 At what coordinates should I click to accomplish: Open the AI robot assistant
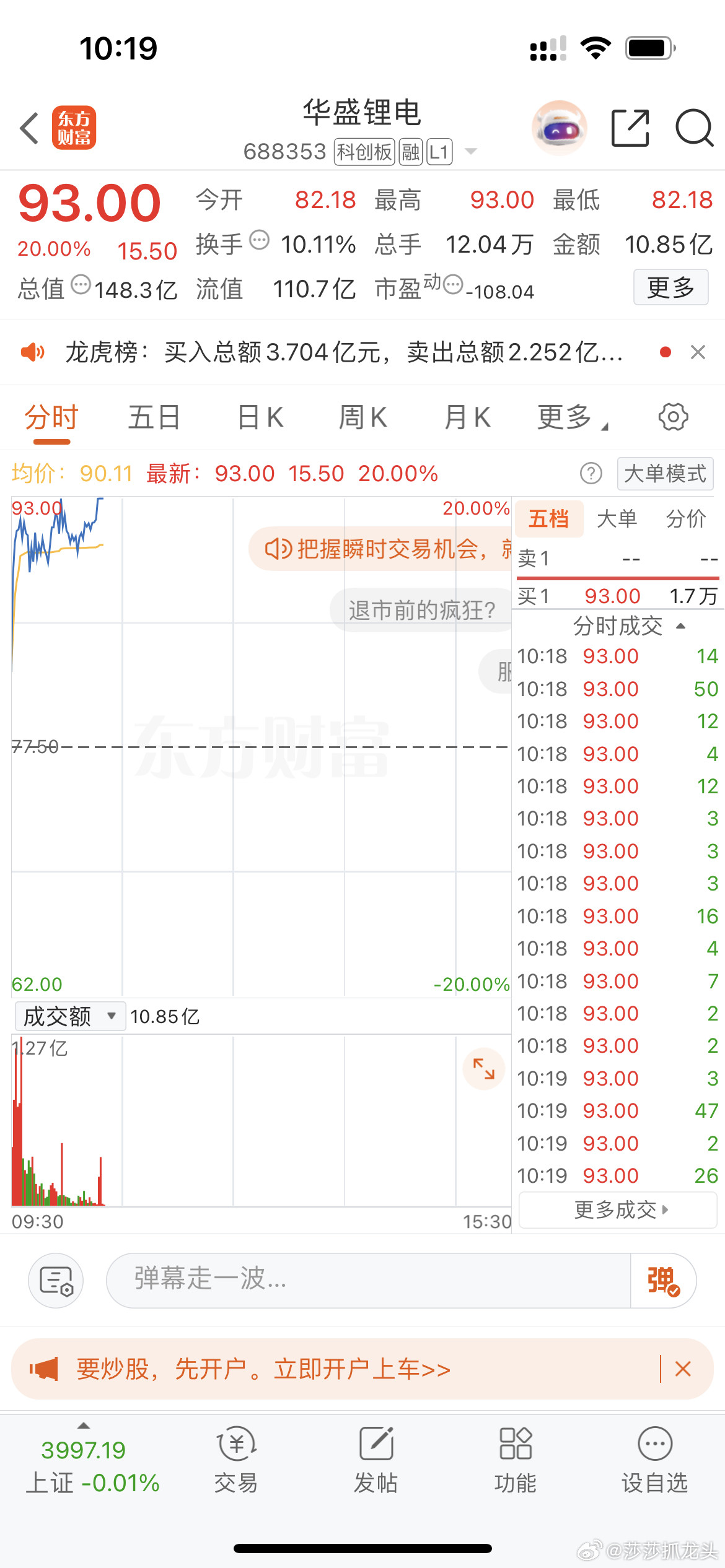(x=558, y=127)
